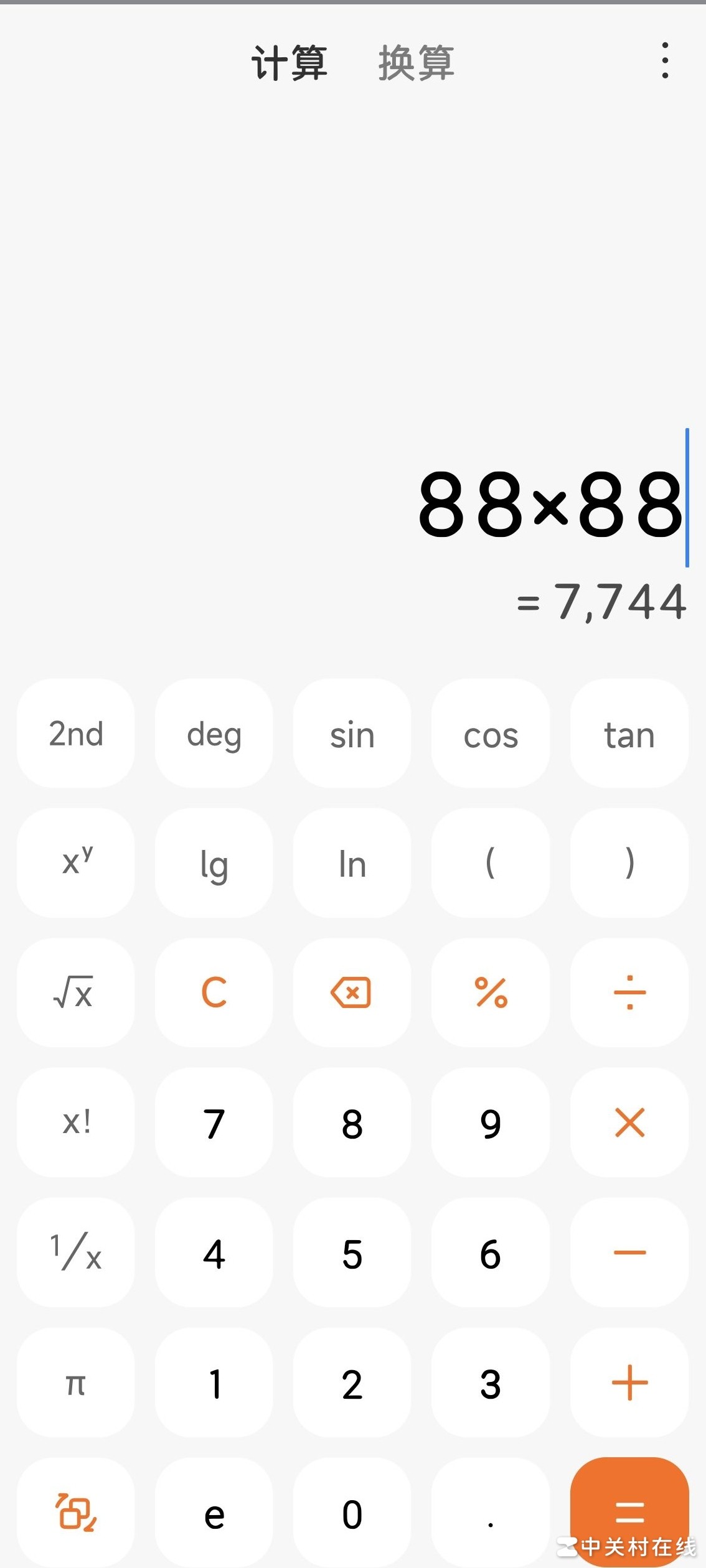This screenshot has height=1568, width=706.
Task: Collapse the scientific keypad layout
Action: click(x=76, y=1512)
